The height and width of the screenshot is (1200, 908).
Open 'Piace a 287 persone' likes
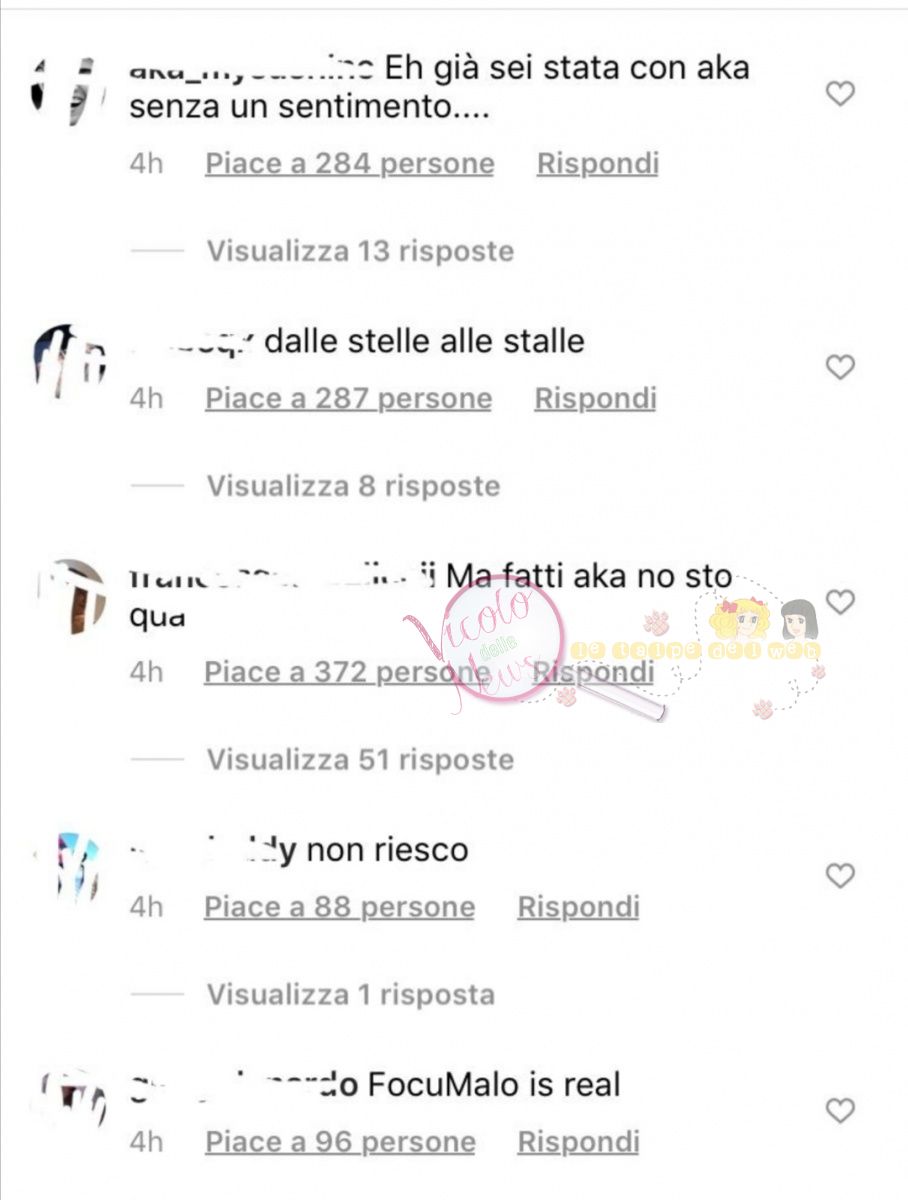click(348, 398)
